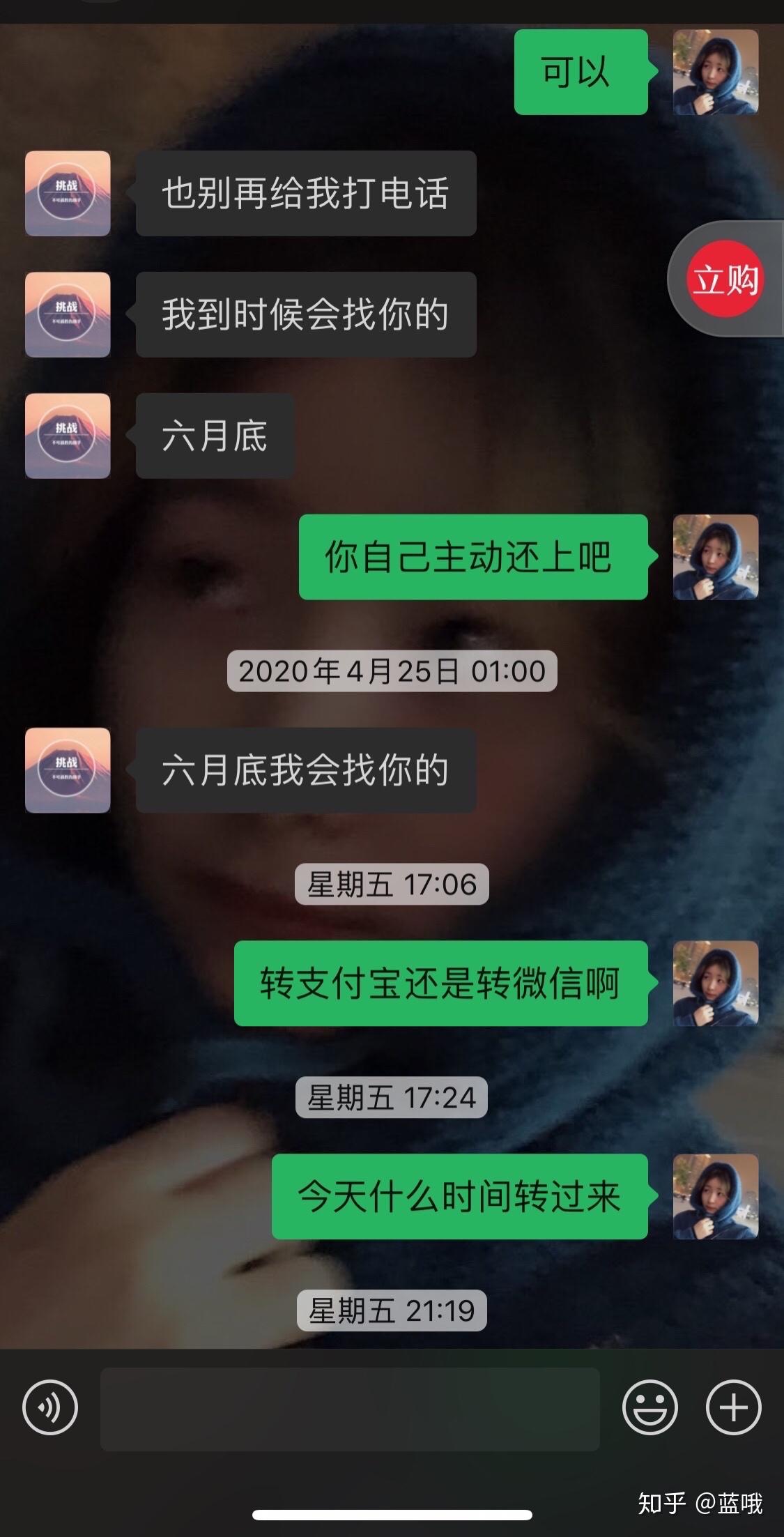Open contact avatar beside 也别再给我打电话

click(x=68, y=193)
